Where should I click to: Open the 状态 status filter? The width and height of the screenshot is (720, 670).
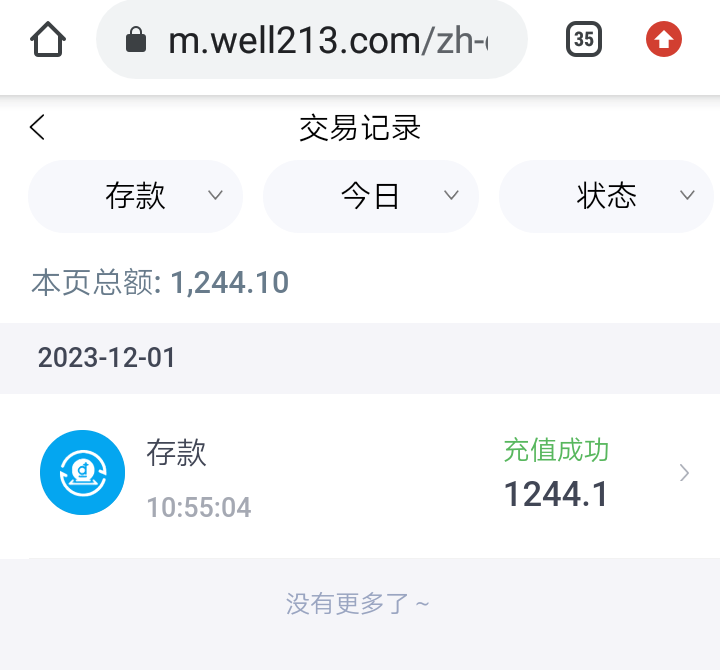tap(607, 196)
